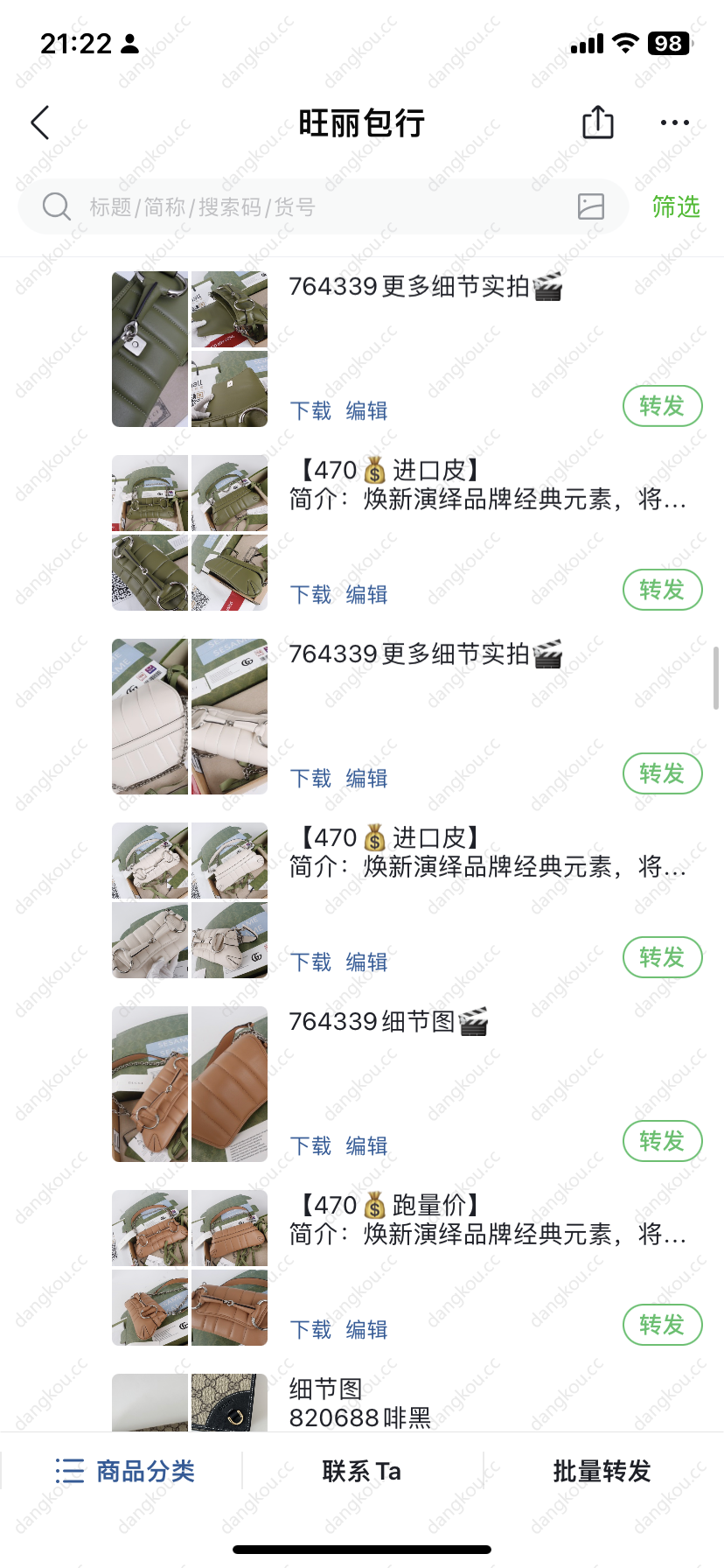Open the 细节图 820688啡黑 product
The width and height of the screenshot is (724, 1568).
[360, 1403]
